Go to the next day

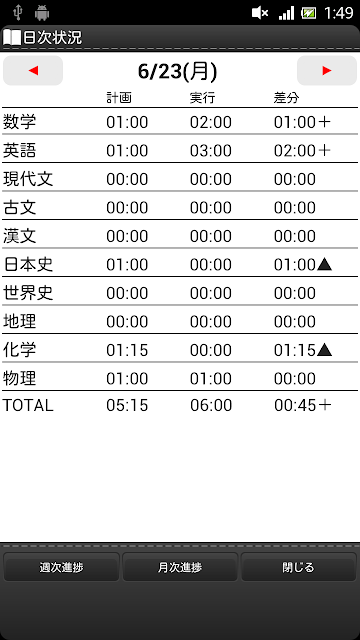click(x=327, y=71)
